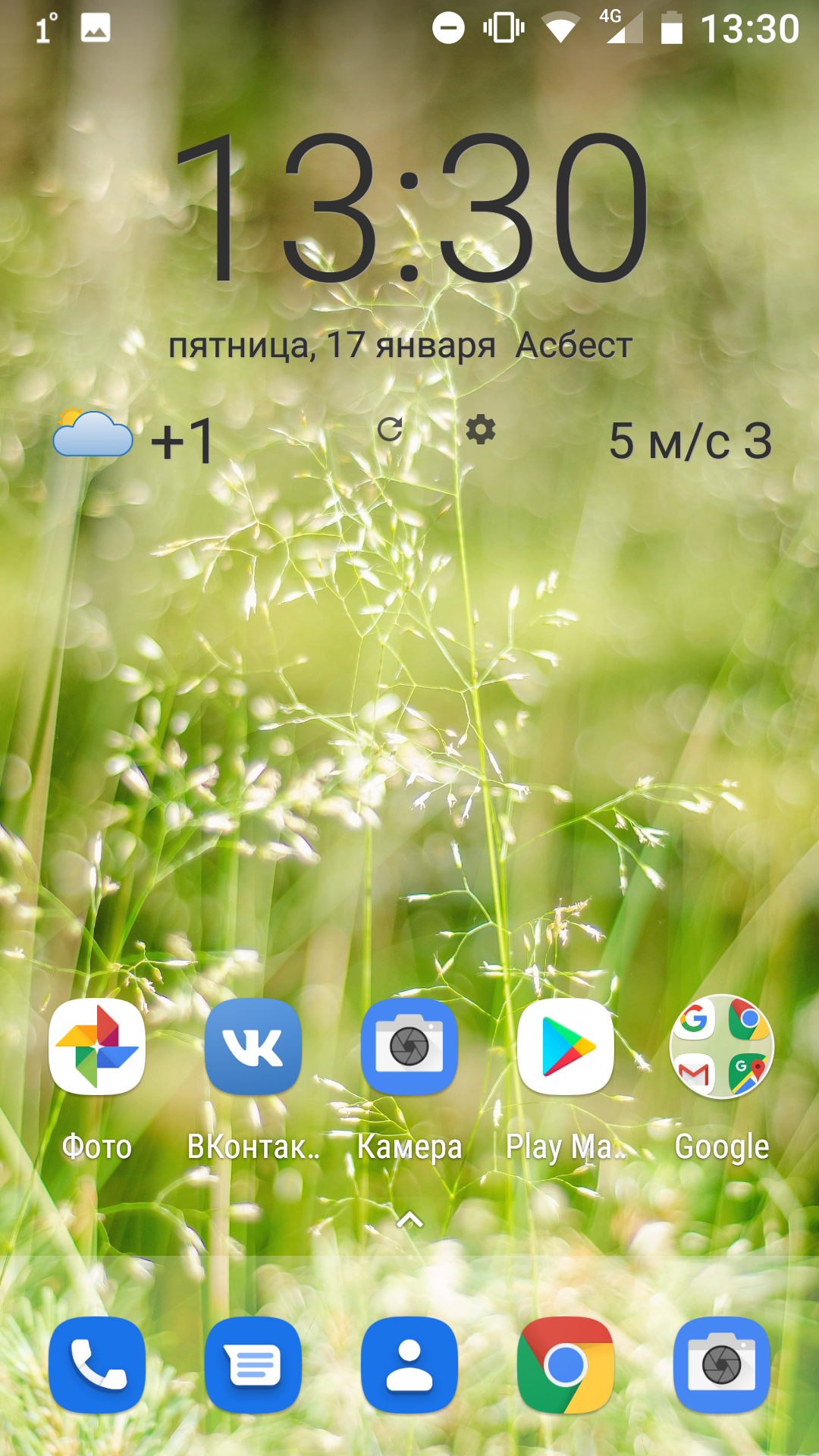Viewport: 819px width, 1456px height.
Task: Open the Messages app in dock
Action: 253,1365
